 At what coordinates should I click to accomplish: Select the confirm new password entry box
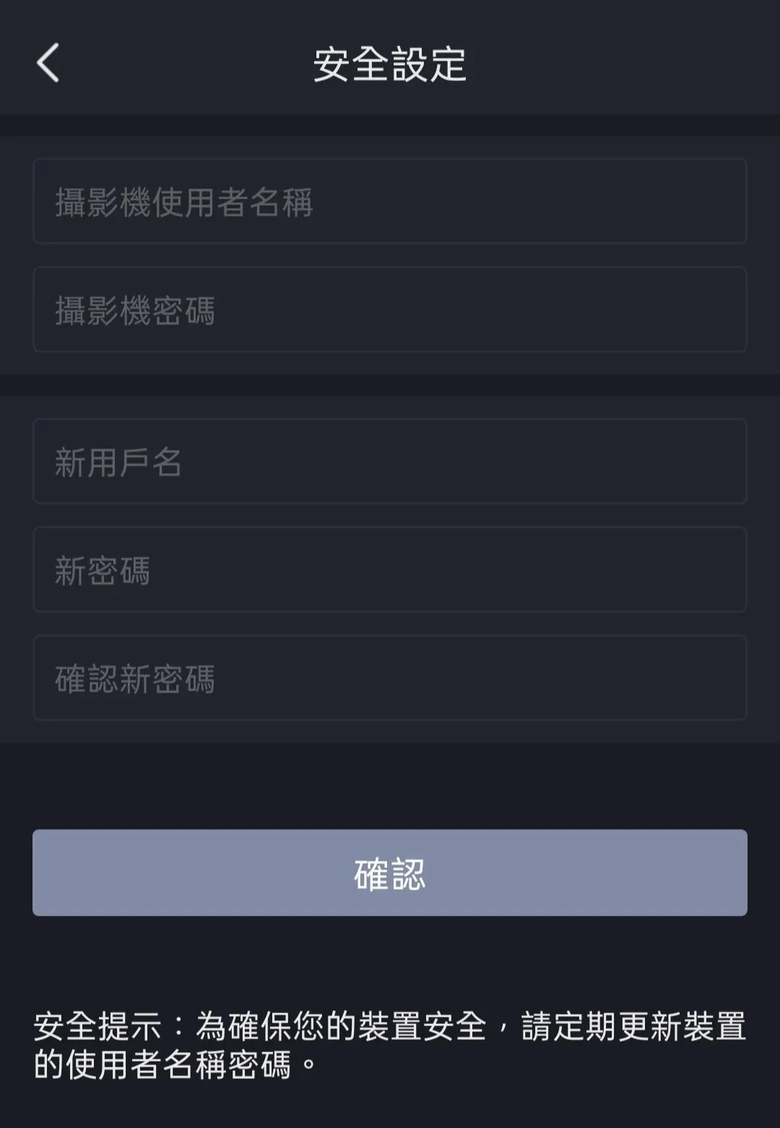[390, 679]
